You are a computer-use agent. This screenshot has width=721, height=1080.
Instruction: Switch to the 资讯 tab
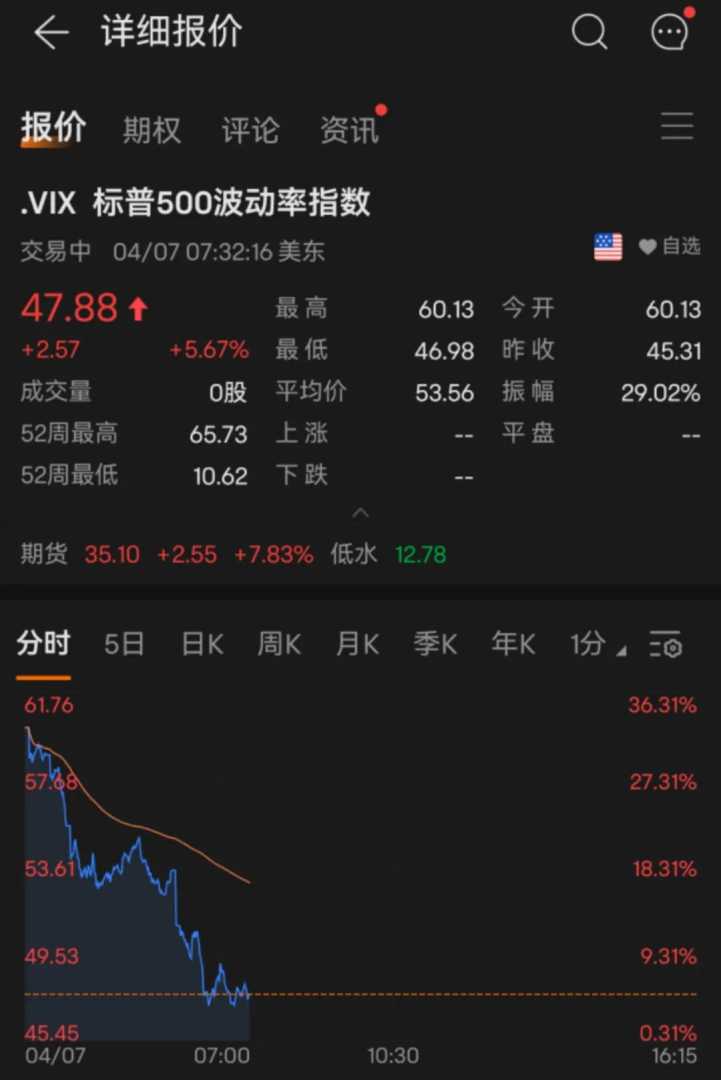click(x=349, y=130)
